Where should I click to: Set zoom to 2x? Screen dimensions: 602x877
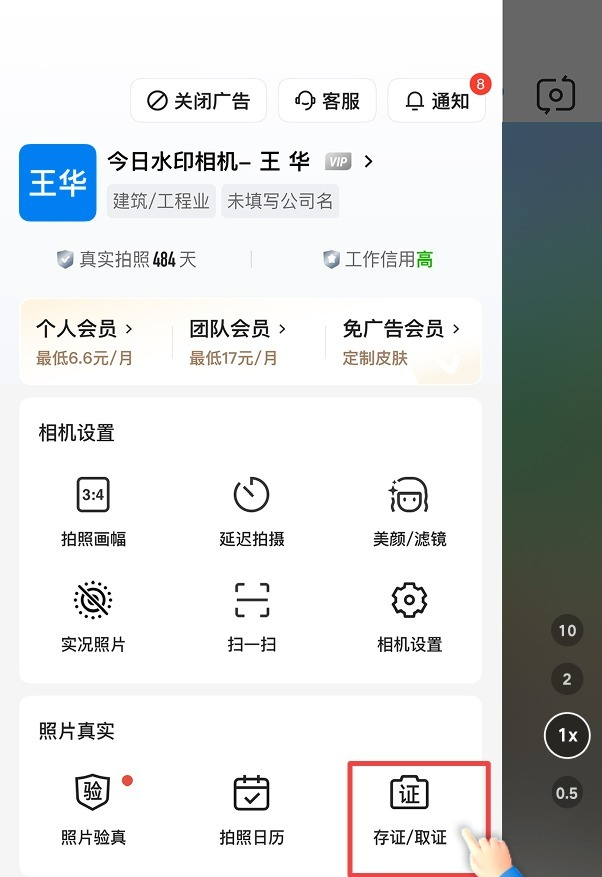[x=567, y=679]
